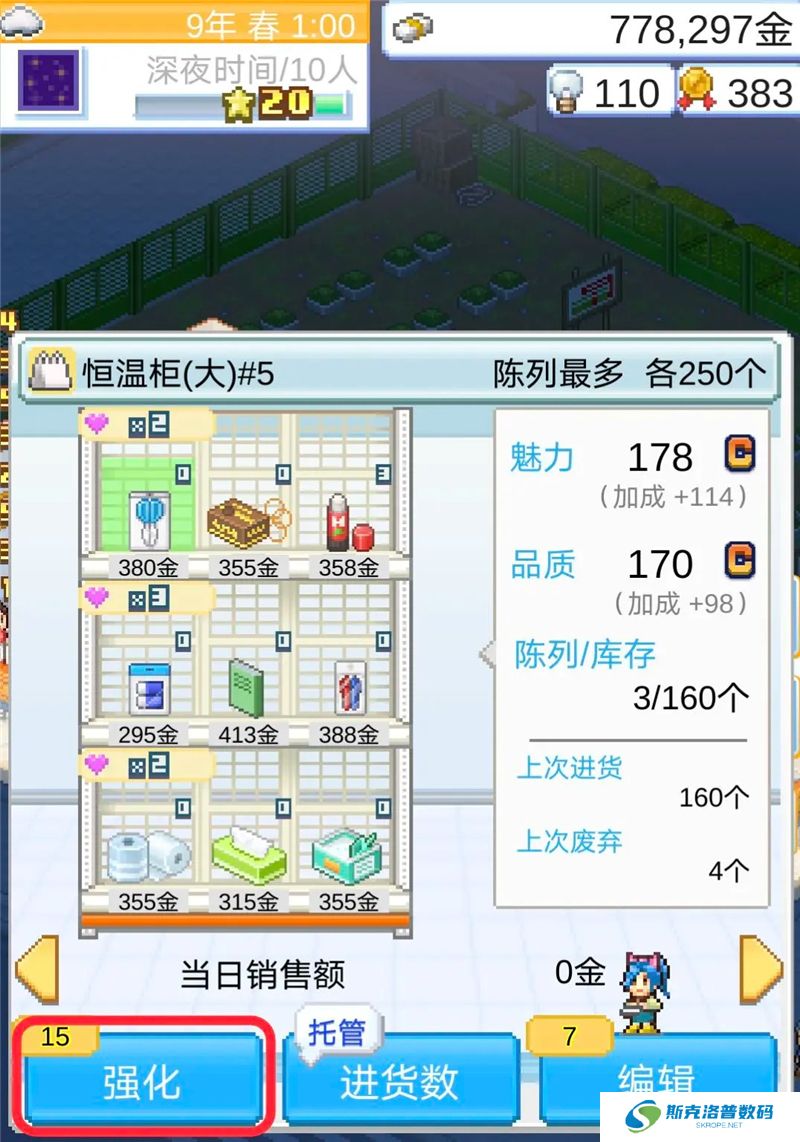Go to next shelf with right arrow
The height and width of the screenshot is (1142, 800).
pos(761,970)
